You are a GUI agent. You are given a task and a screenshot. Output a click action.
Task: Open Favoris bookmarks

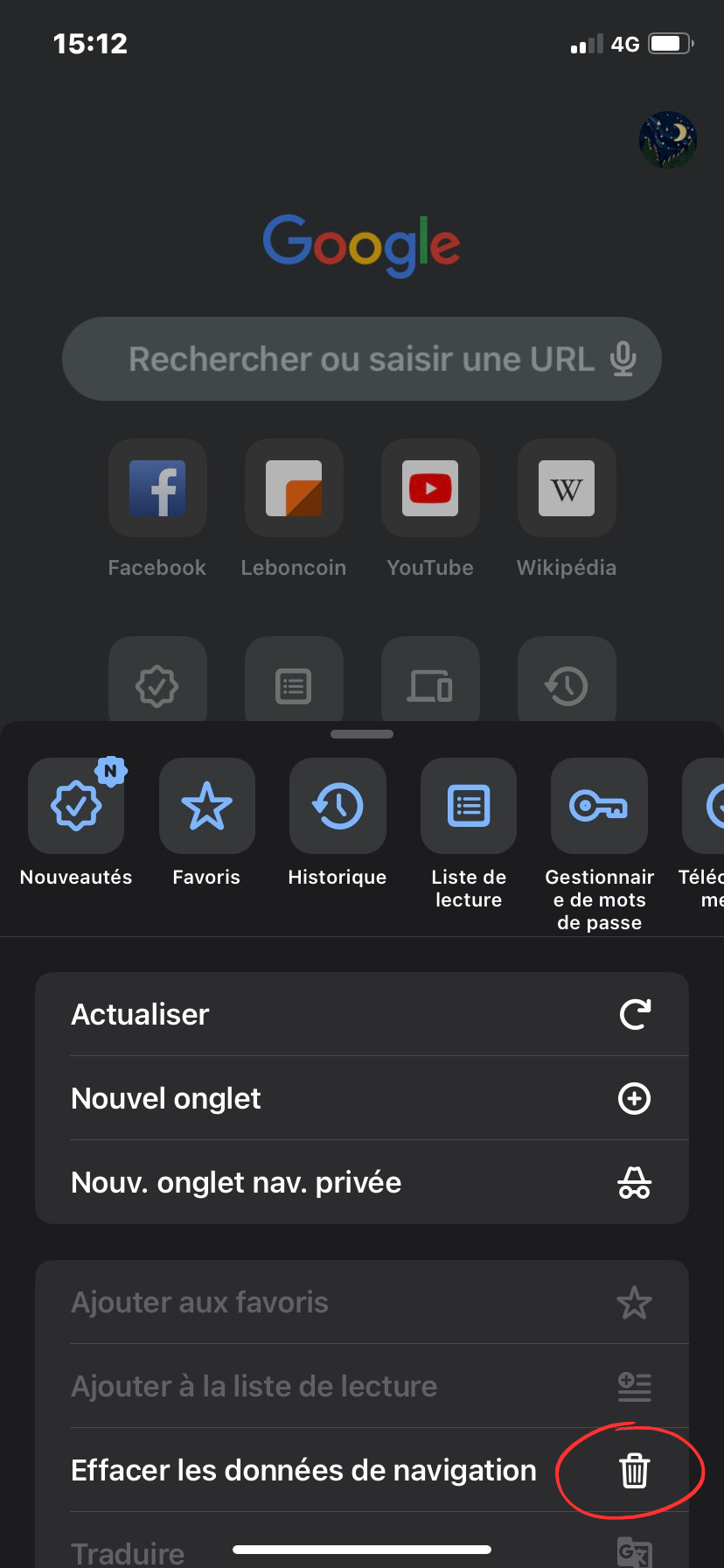206,807
